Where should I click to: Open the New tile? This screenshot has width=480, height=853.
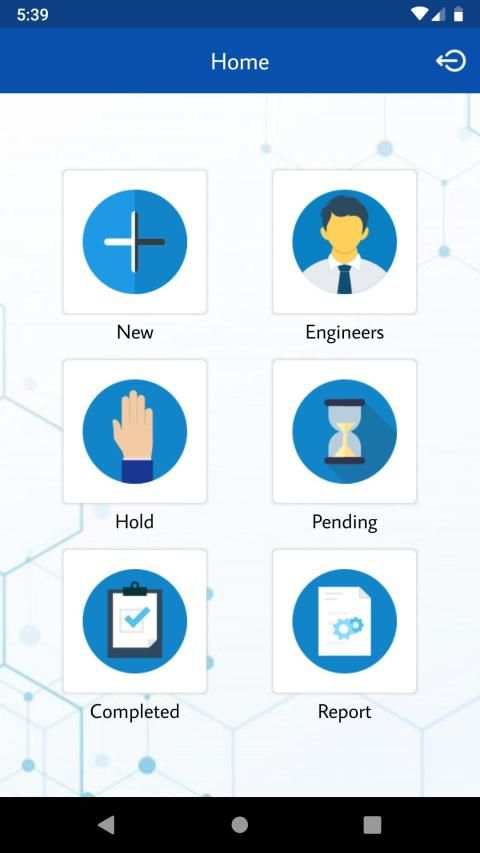135,242
